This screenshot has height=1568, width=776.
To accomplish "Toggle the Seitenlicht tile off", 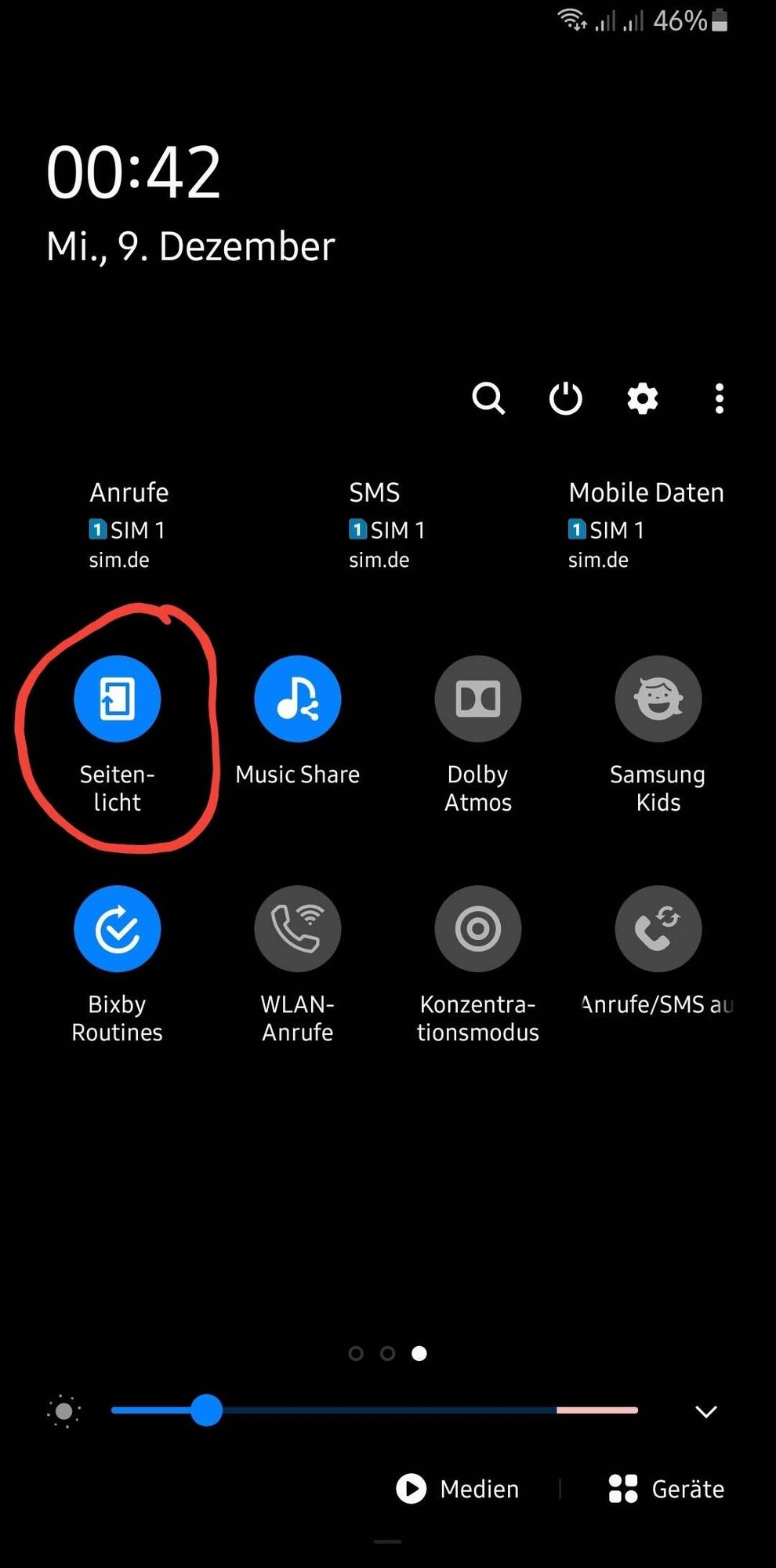I will click(118, 699).
